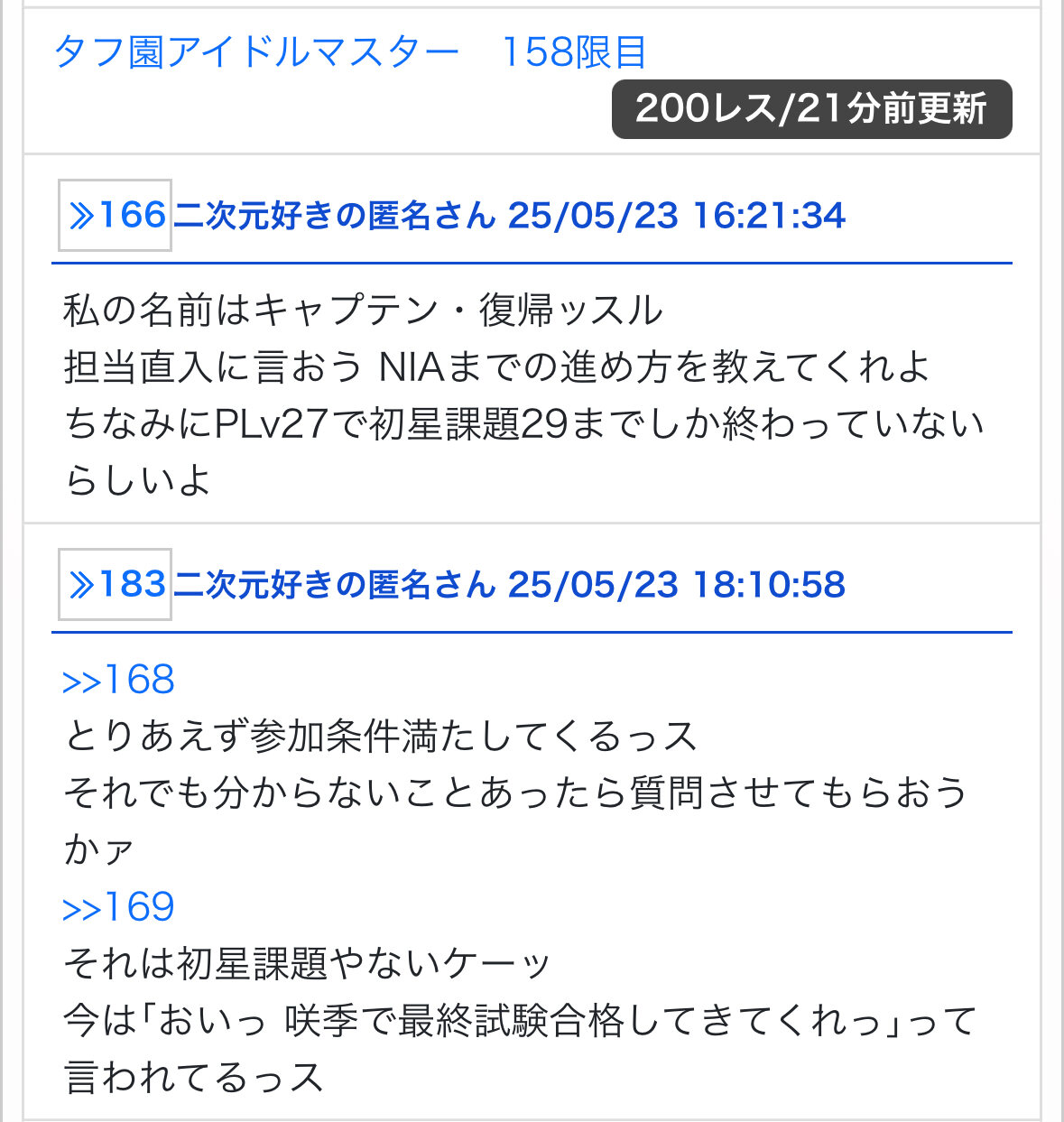Jump to reply number 183
Screen dimensions: 1064x1122
[x=116, y=584]
